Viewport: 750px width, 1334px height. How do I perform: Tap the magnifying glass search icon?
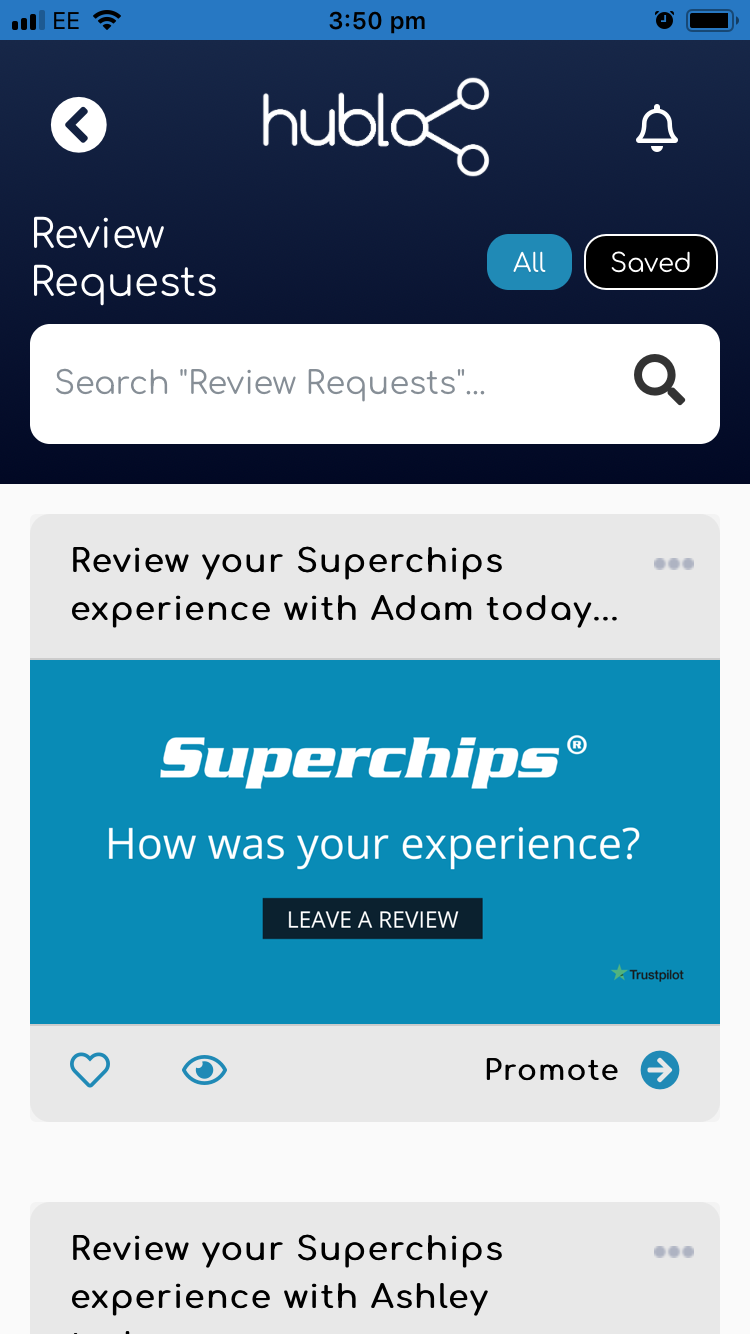[660, 382]
